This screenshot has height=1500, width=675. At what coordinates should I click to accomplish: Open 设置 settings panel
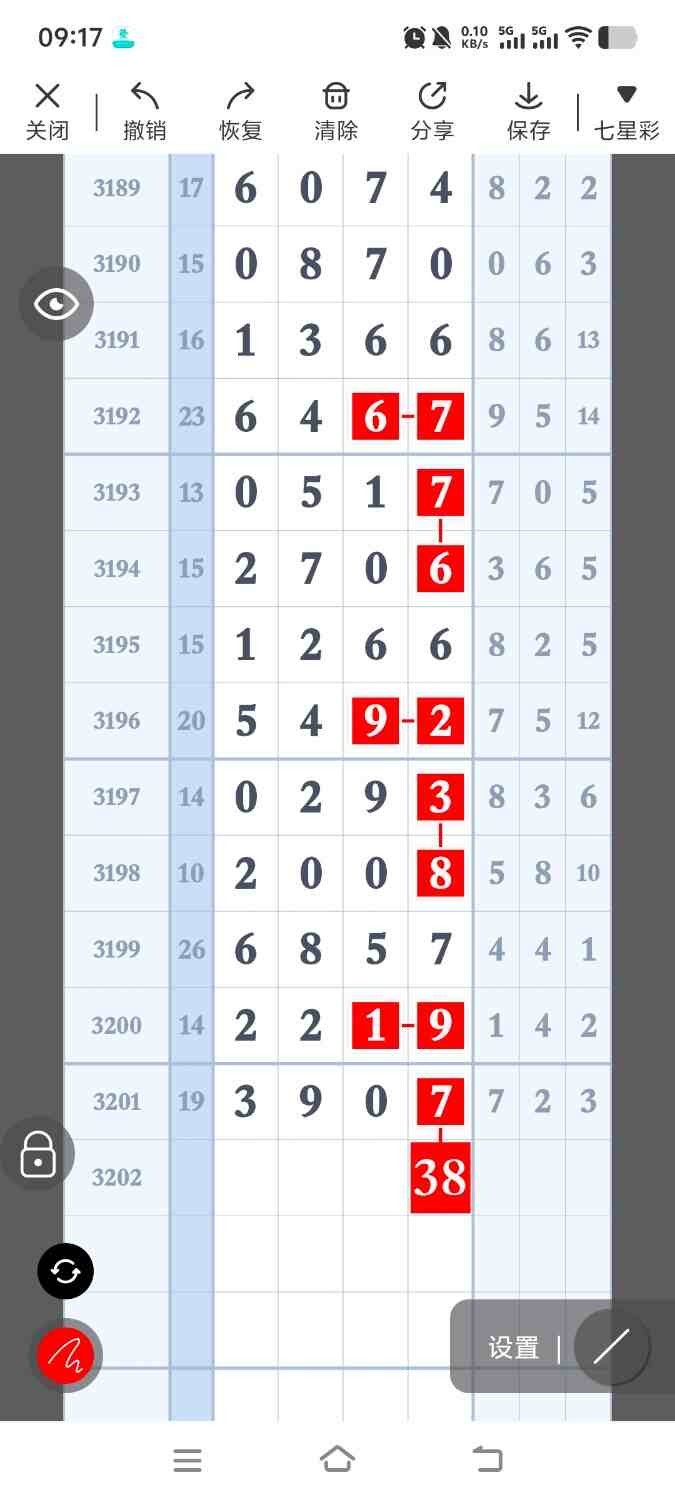pyautogui.click(x=514, y=1347)
